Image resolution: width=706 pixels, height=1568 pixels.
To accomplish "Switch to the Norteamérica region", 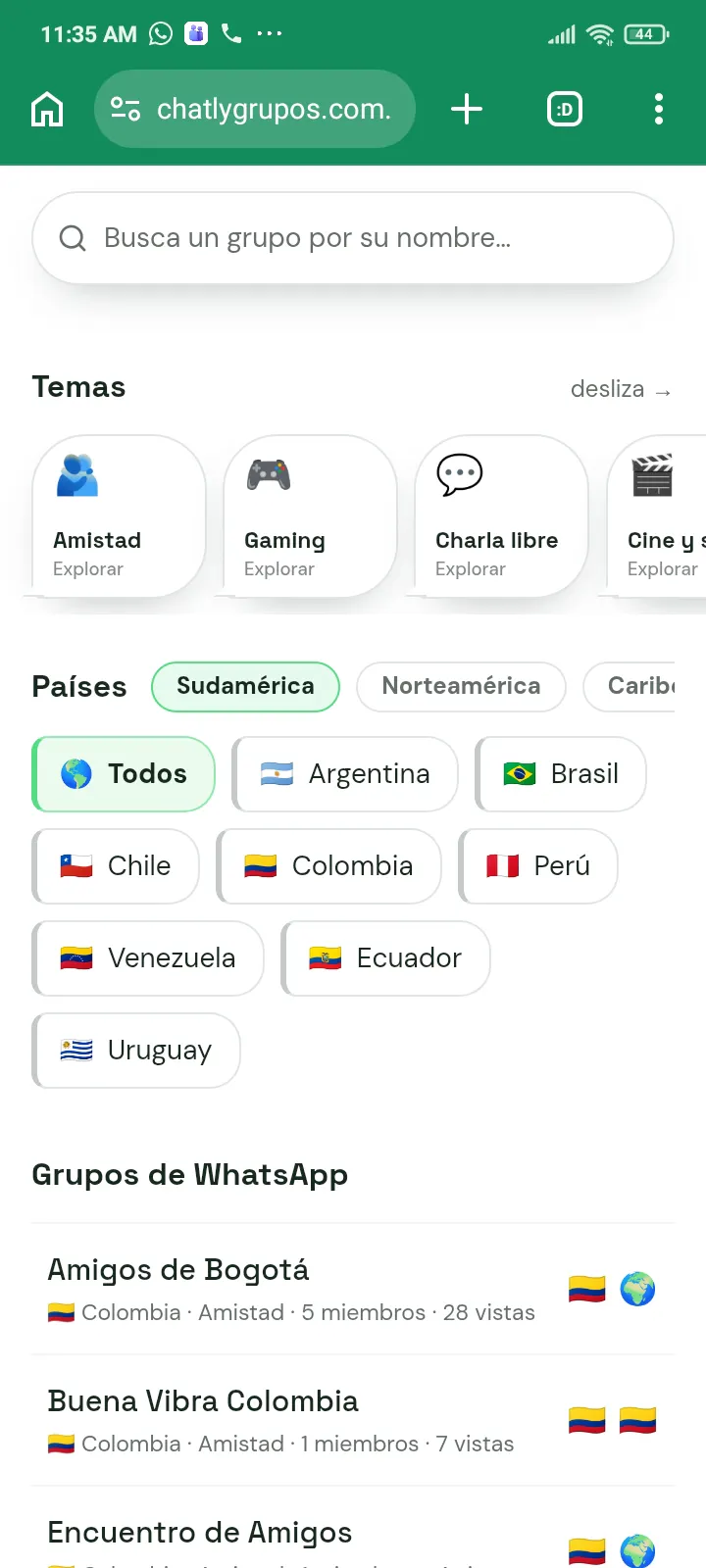I will click(461, 686).
